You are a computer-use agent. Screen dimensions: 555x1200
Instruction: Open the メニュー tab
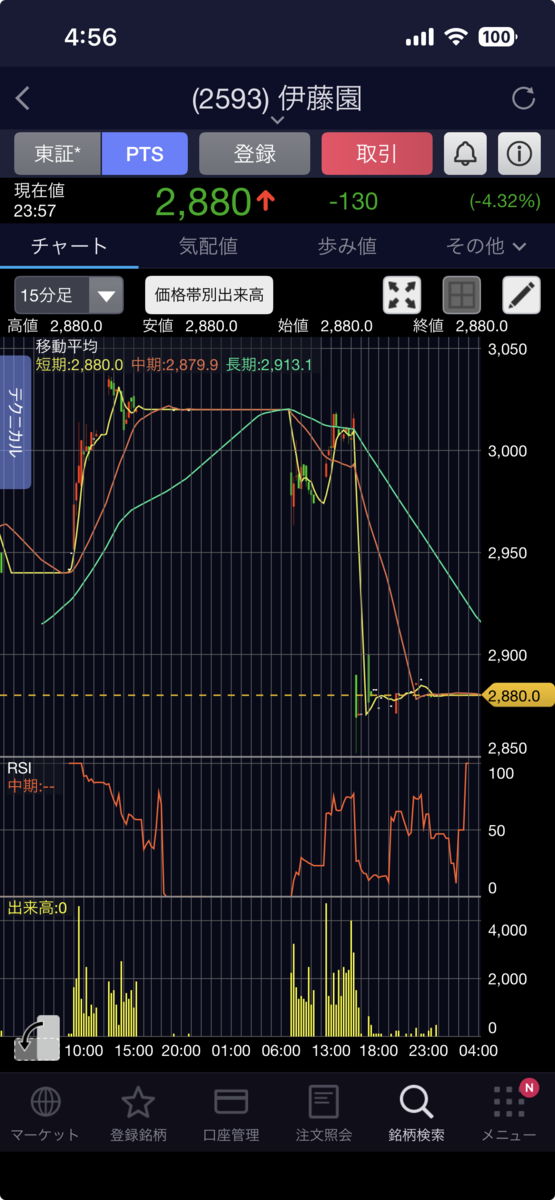(x=509, y=1113)
